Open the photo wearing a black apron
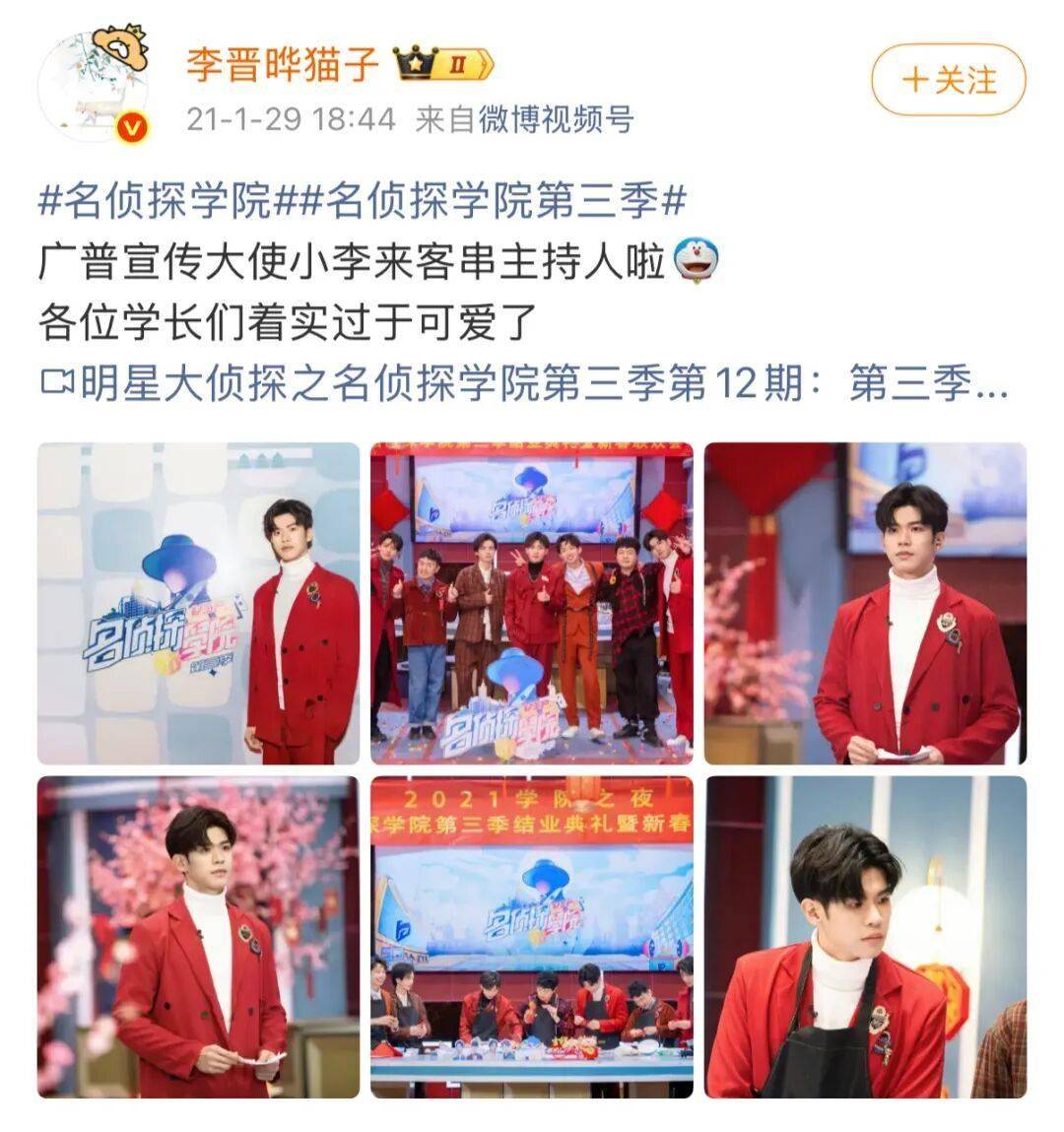 pyautogui.click(x=865, y=936)
